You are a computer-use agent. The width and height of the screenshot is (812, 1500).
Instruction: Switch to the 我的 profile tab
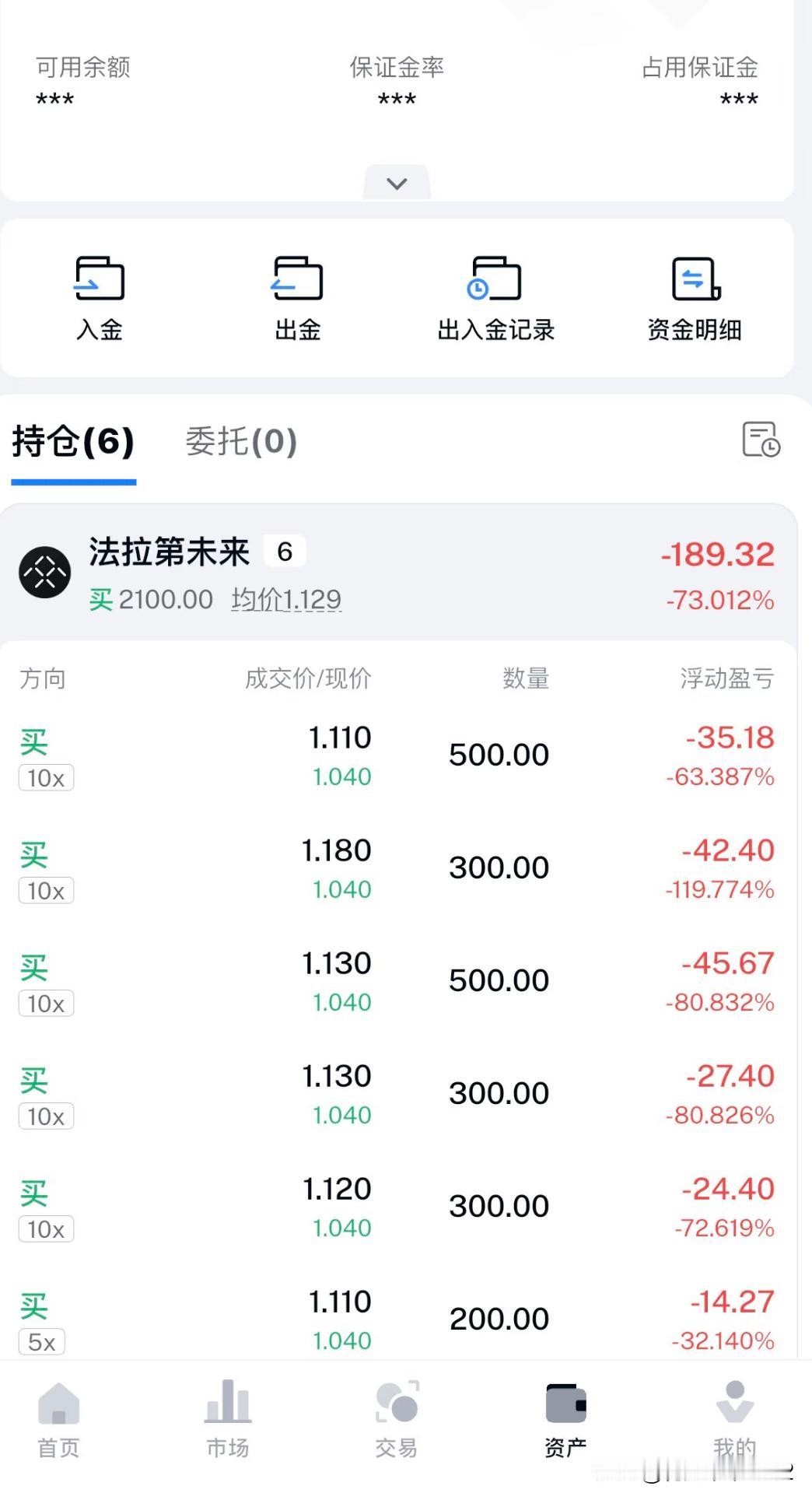click(733, 1424)
